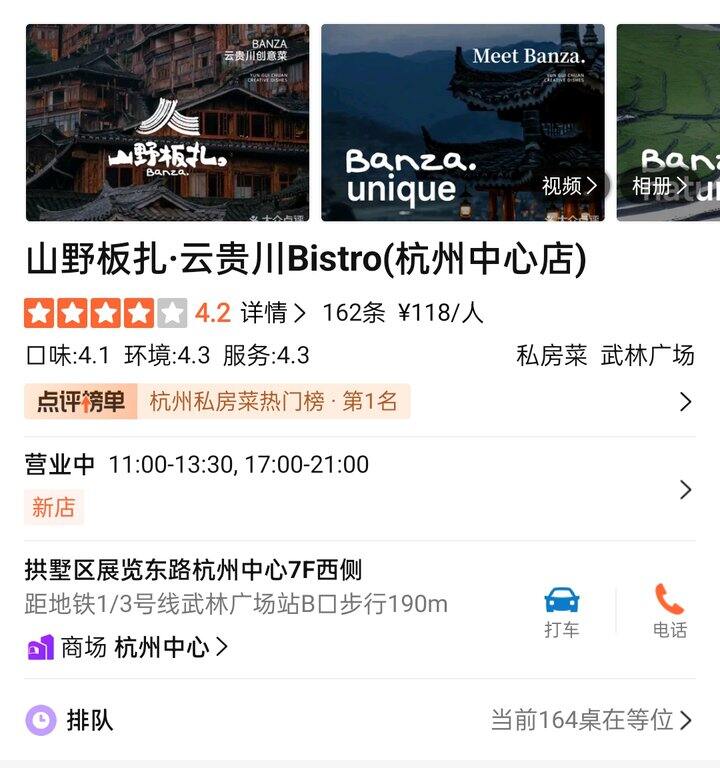The image size is (720, 768).
Task: View rating 详情
Action: coord(272,313)
